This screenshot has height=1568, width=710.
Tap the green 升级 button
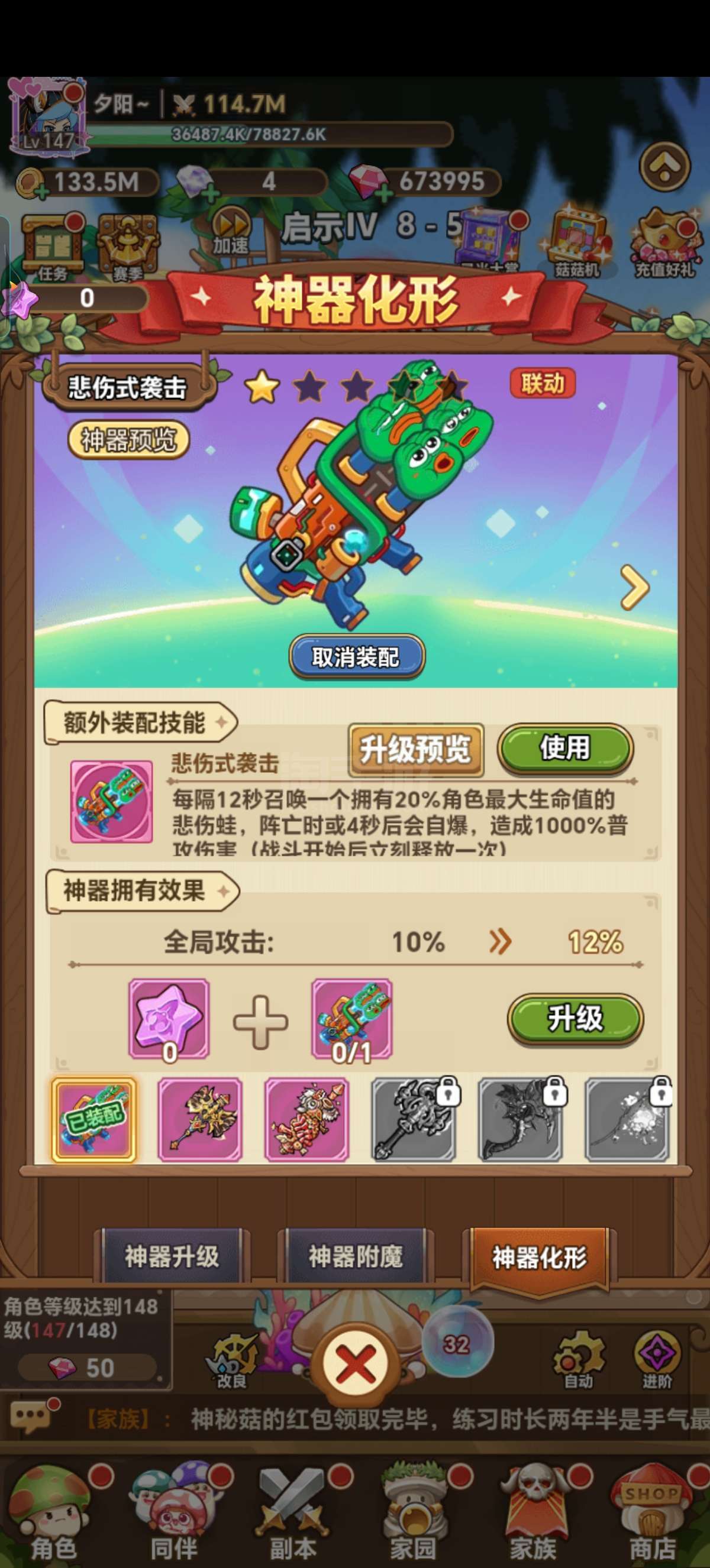(x=576, y=1018)
